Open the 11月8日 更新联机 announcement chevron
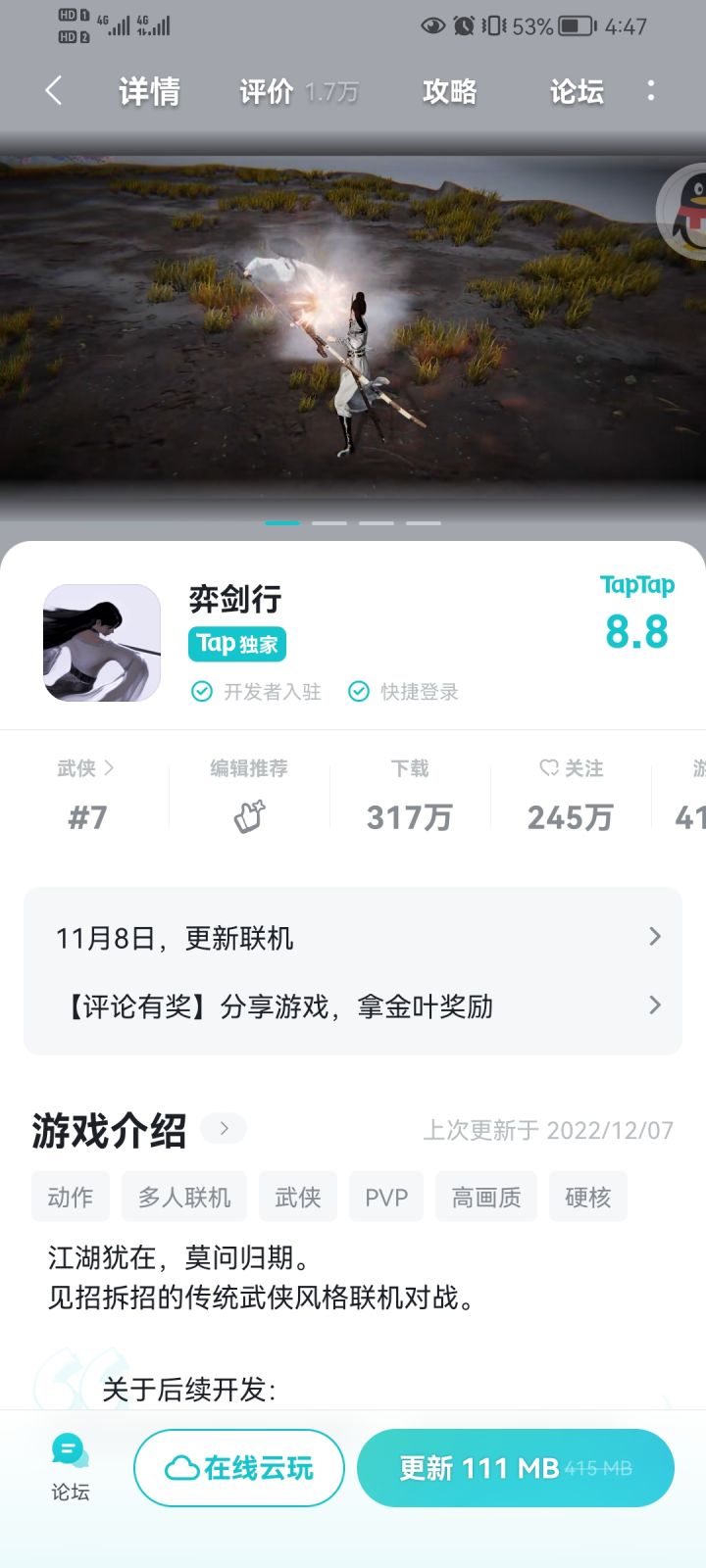706x1568 pixels. click(654, 937)
